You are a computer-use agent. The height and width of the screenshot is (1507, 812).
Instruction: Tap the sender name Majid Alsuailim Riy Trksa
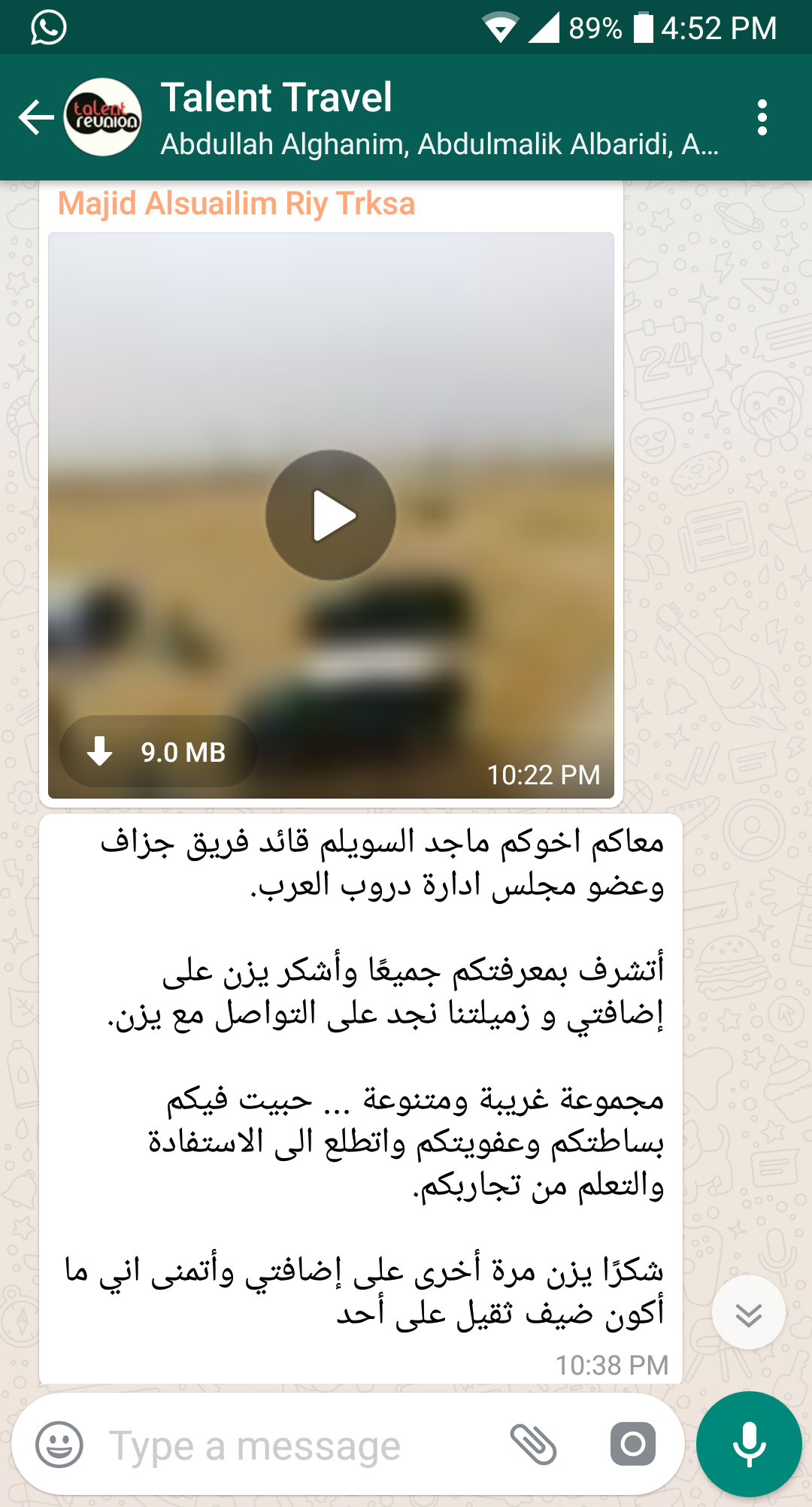[x=236, y=204]
